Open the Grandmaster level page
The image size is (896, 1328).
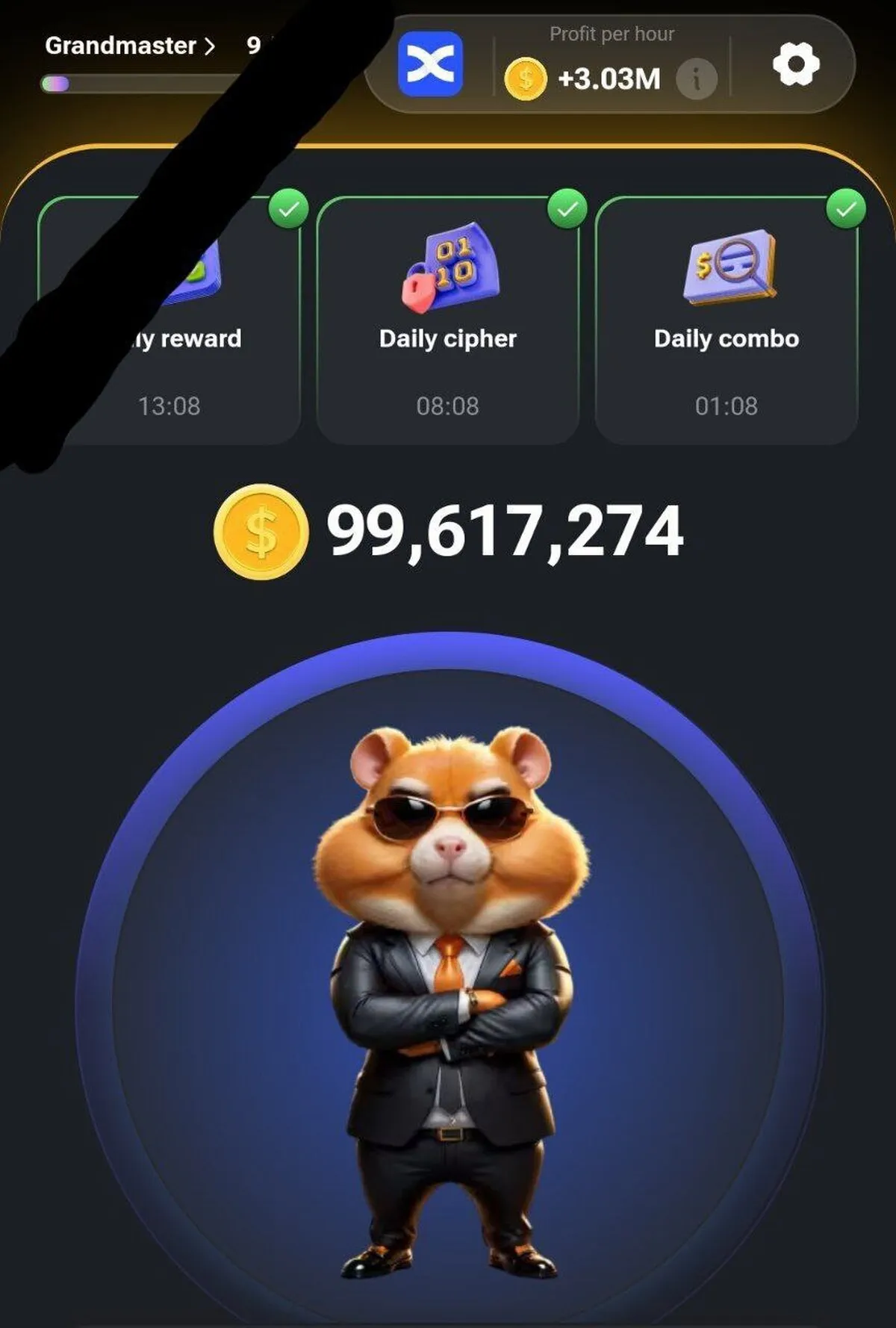pyautogui.click(x=130, y=46)
